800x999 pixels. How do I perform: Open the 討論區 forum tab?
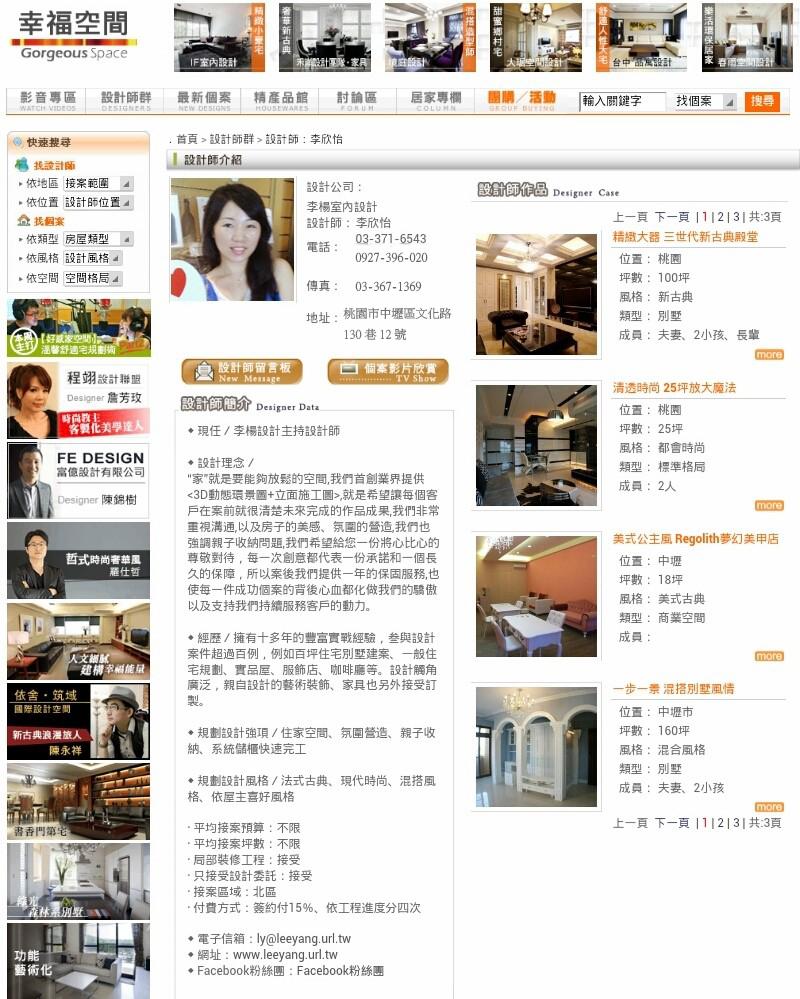pos(356,101)
